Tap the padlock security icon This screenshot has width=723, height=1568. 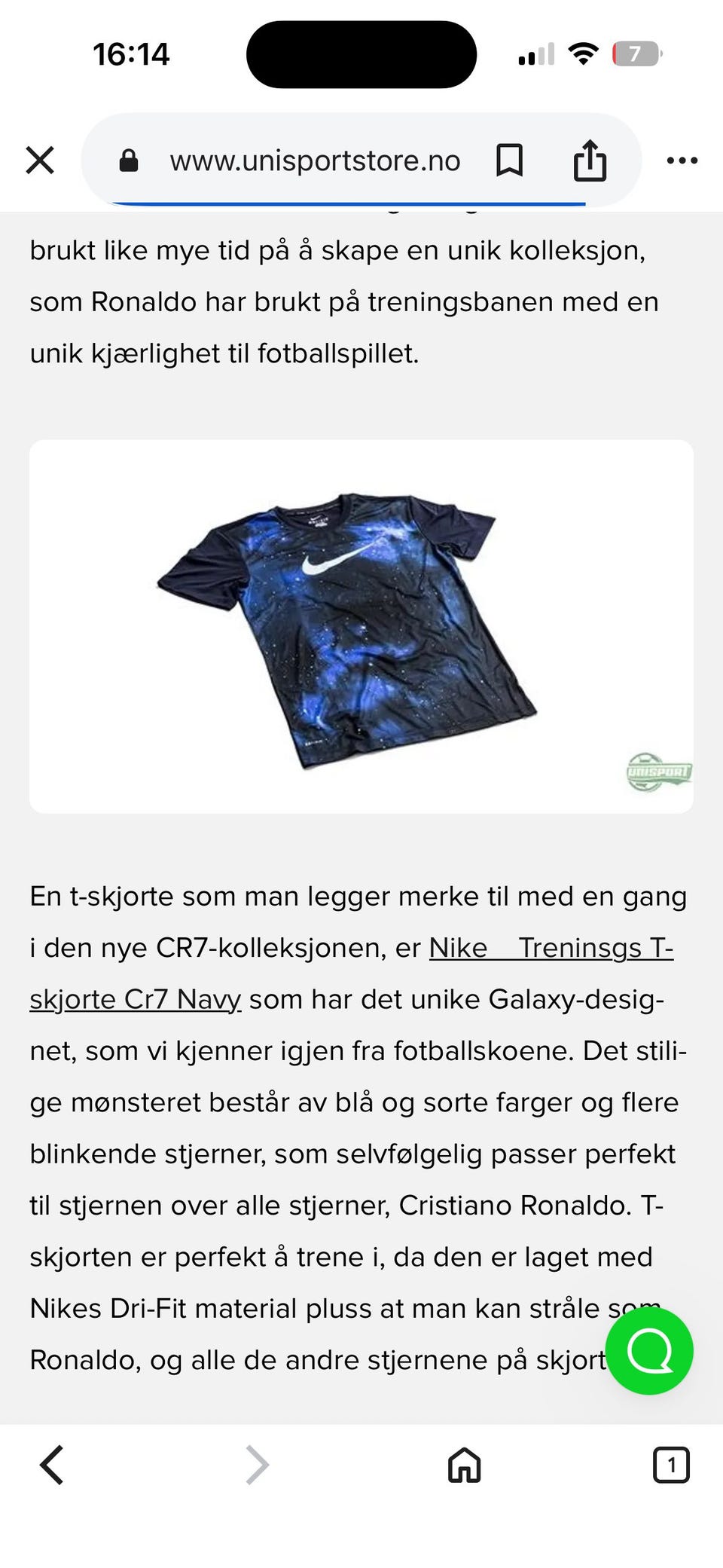(130, 160)
